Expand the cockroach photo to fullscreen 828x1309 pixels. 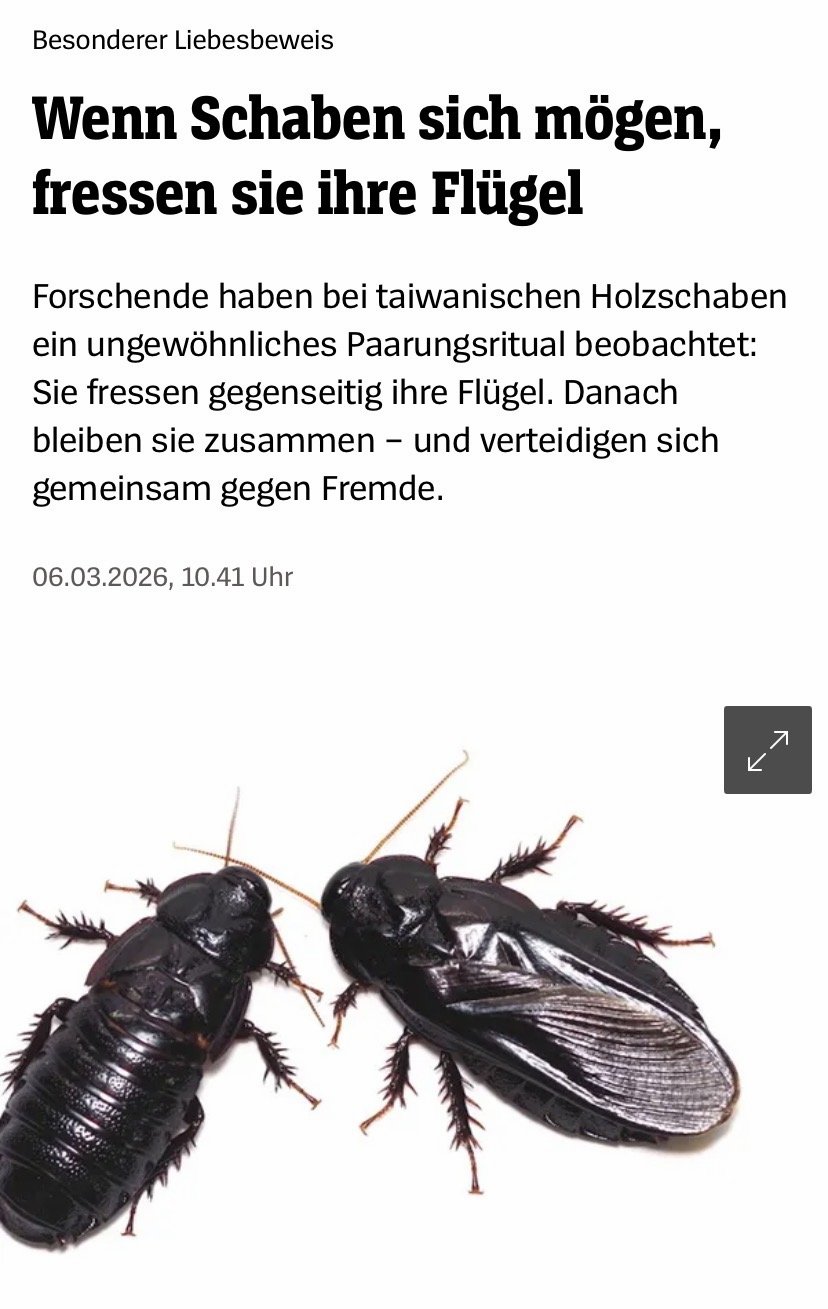[x=767, y=750]
